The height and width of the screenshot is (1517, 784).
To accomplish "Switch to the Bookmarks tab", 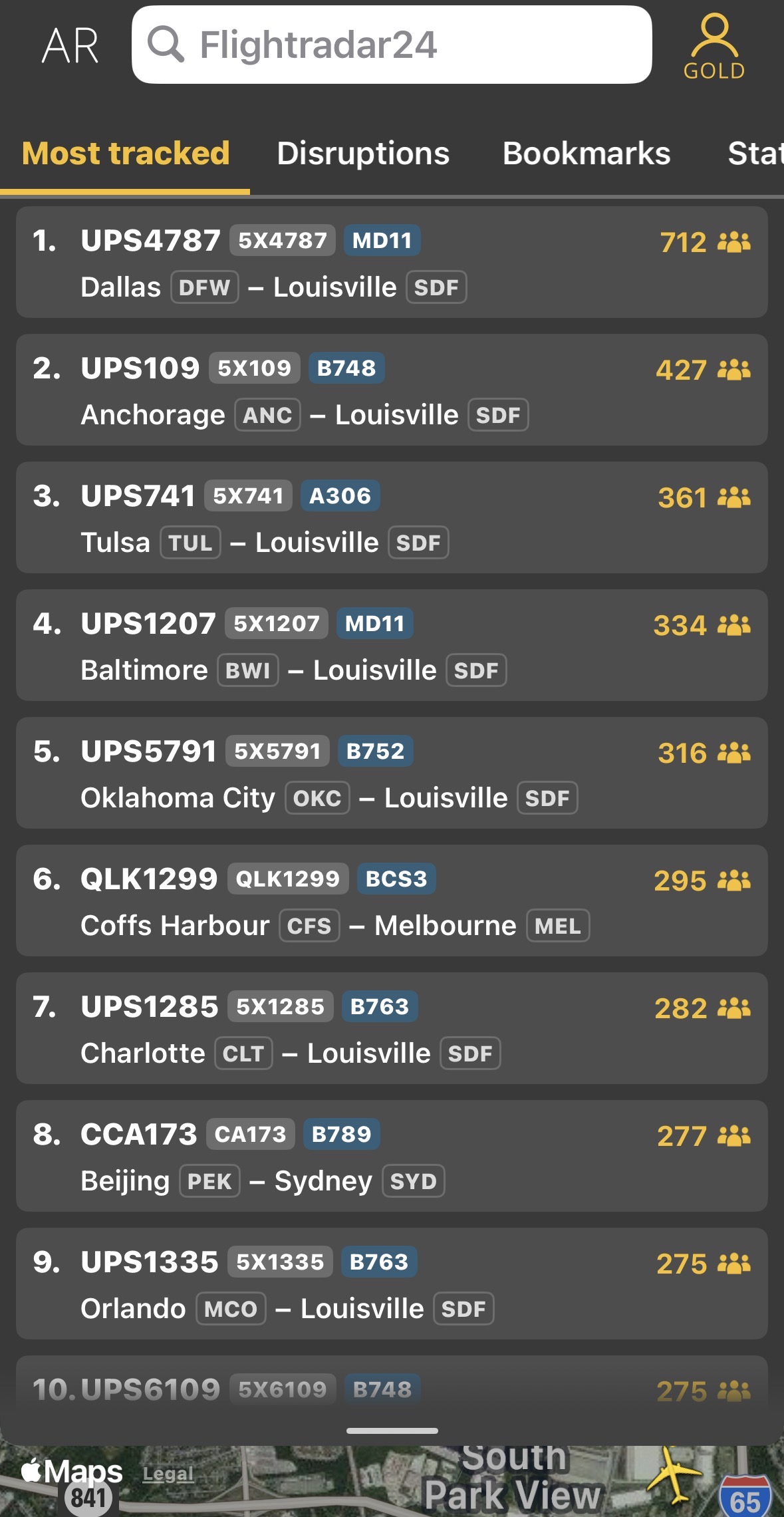I will (586, 154).
